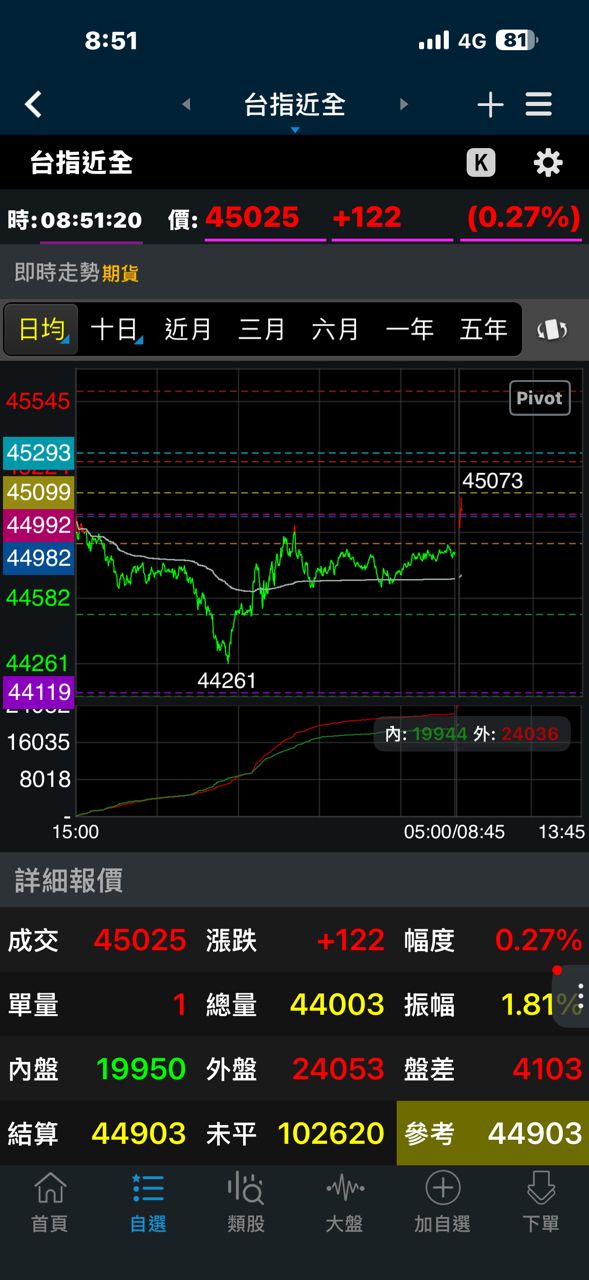Switch chart to 六月
Image resolution: width=589 pixels, height=1280 pixels.
pos(336,329)
